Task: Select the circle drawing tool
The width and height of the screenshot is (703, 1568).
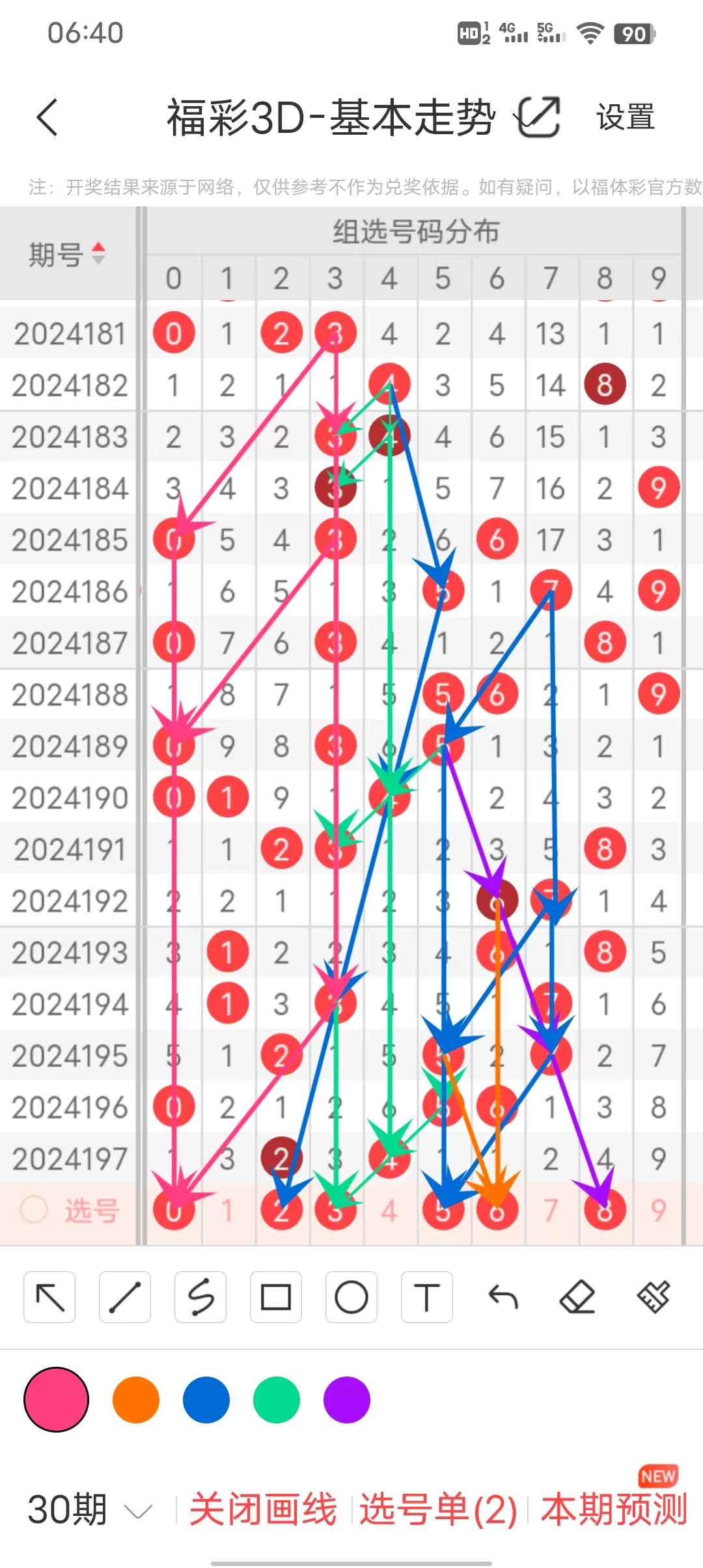Action: tap(351, 1297)
